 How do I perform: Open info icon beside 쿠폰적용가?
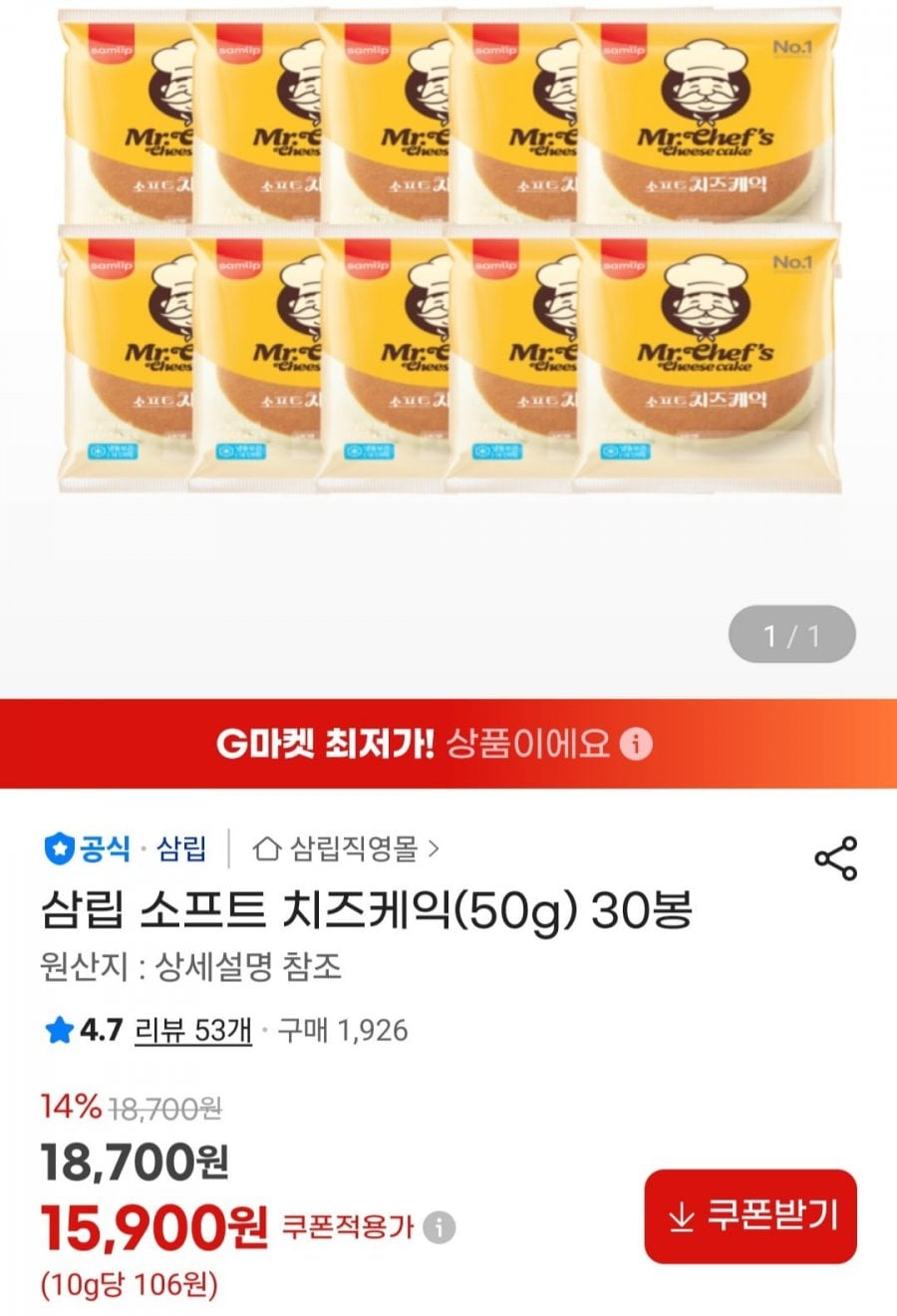[439, 1227]
